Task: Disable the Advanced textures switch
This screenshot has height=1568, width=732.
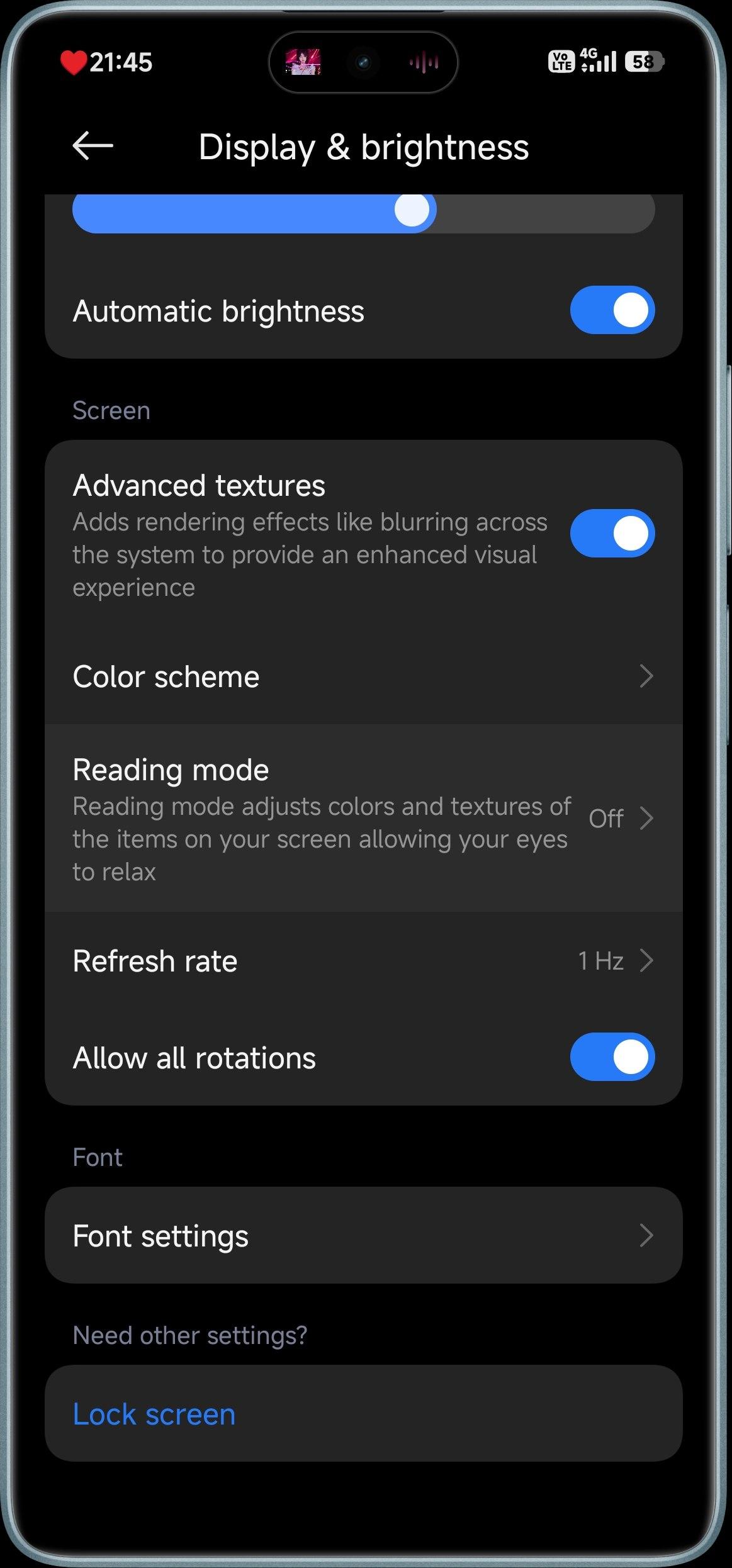Action: (612, 534)
